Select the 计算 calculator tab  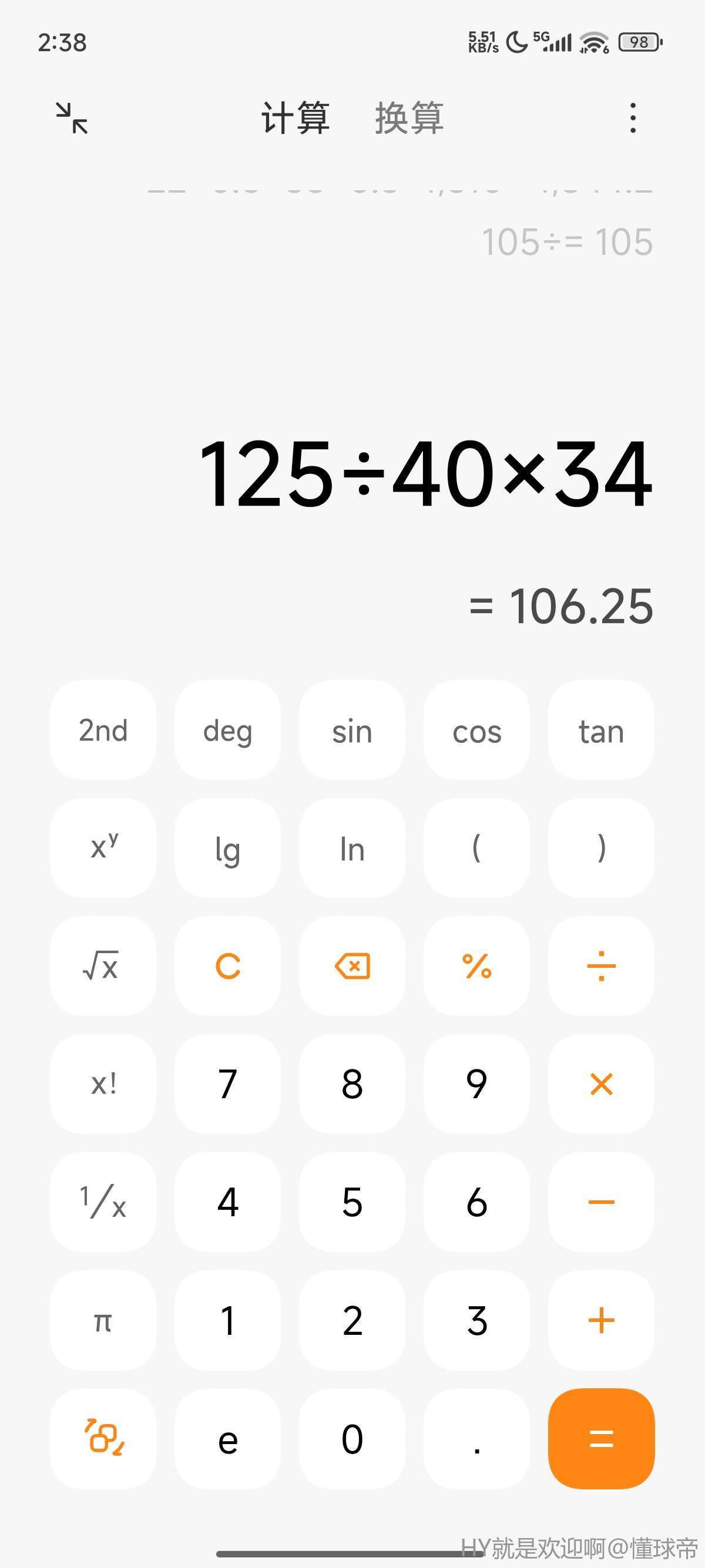click(x=296, y=117)
